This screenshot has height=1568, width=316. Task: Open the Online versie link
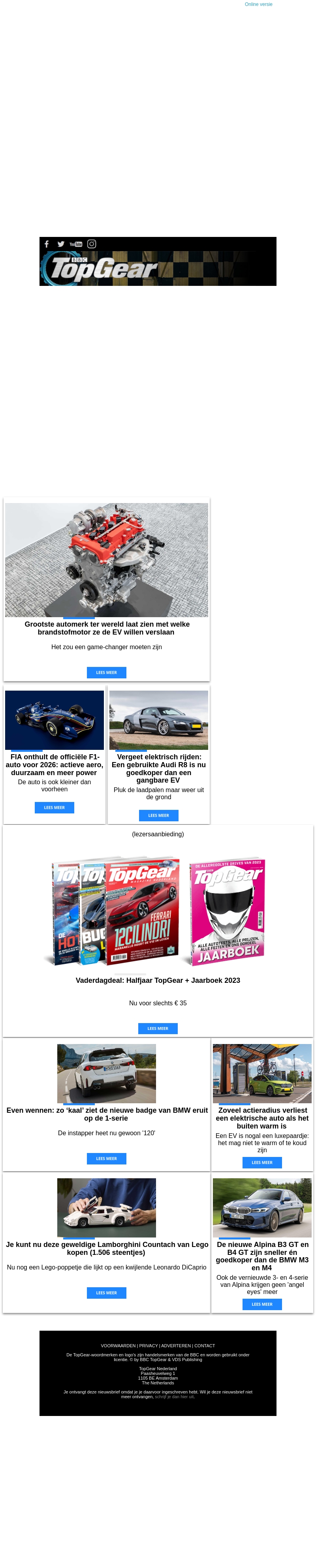pyautogui.click(x=258, y=4)
